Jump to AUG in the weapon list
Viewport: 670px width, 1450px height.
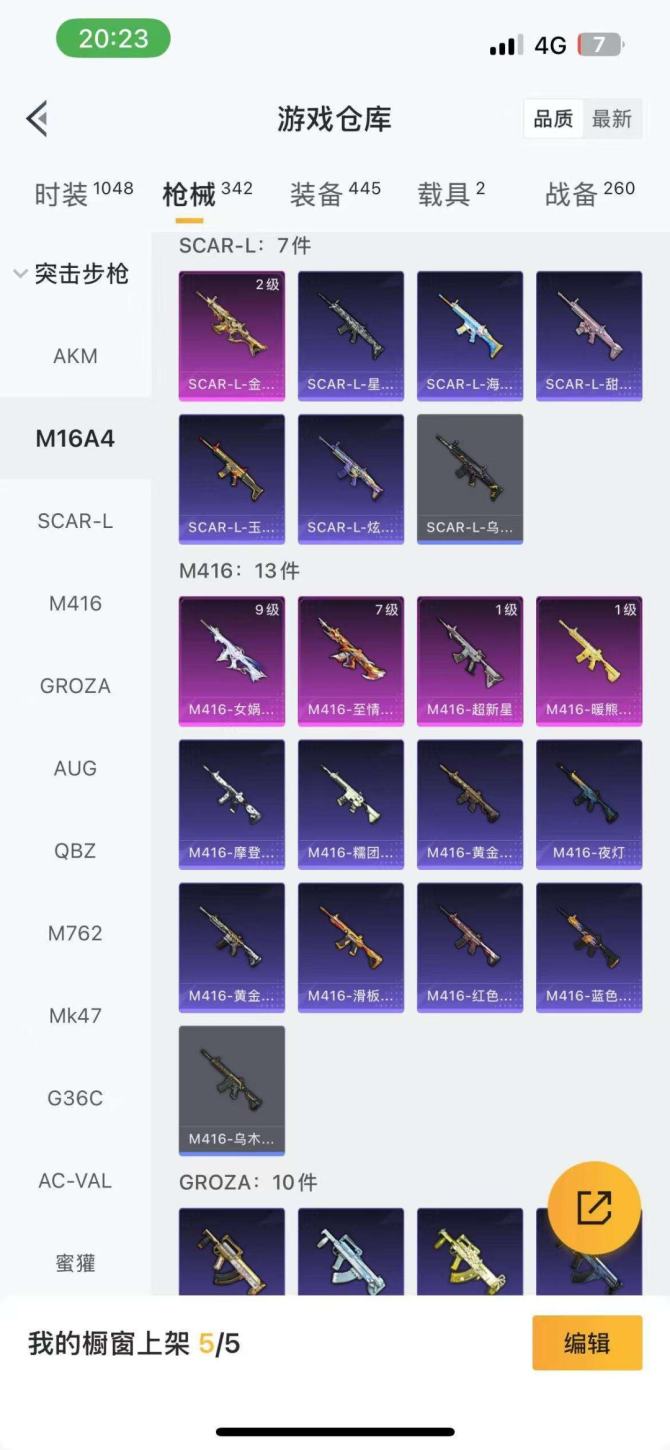point(75,768)
